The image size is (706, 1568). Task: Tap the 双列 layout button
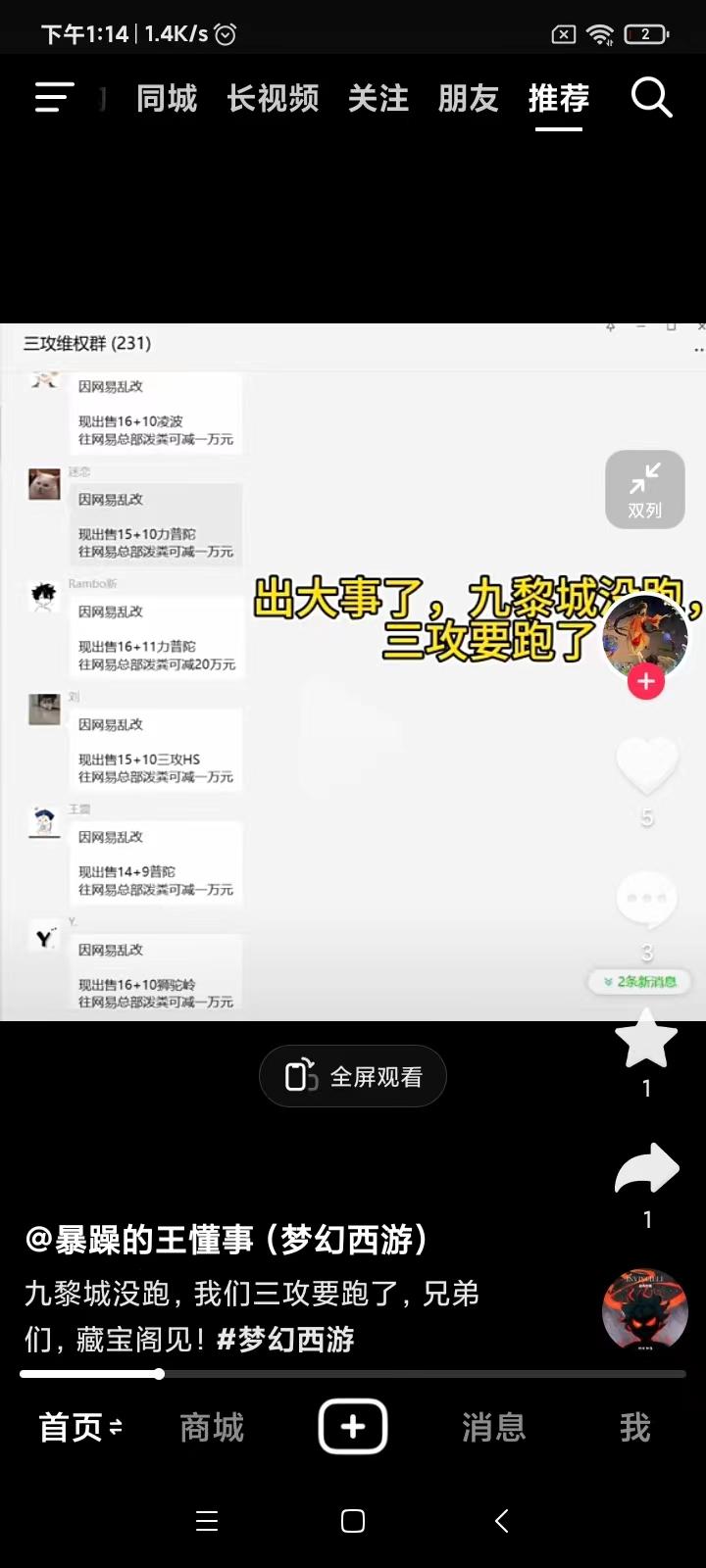[644, 489]
